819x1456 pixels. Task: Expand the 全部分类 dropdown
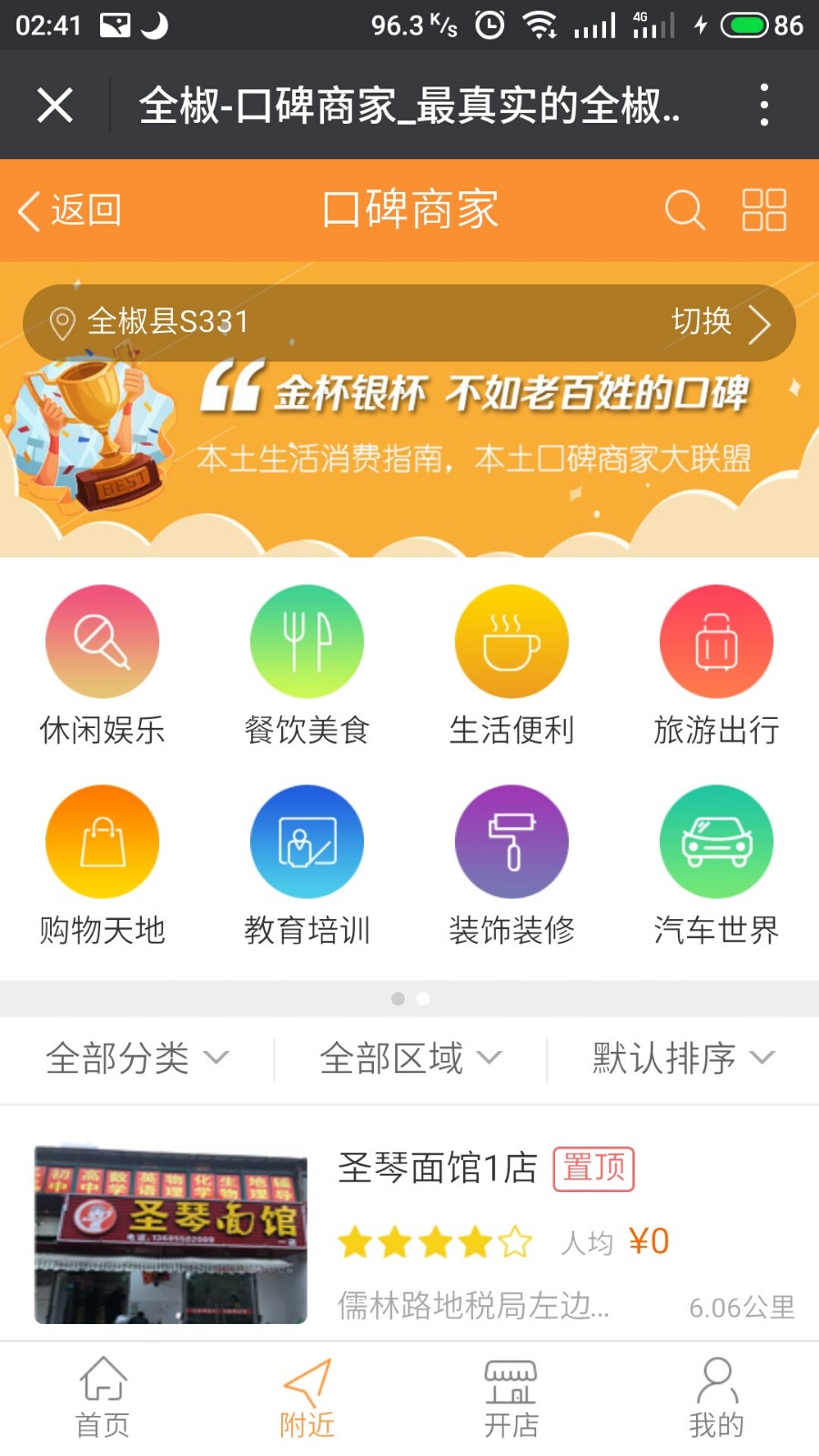(x=137, y=1058)
